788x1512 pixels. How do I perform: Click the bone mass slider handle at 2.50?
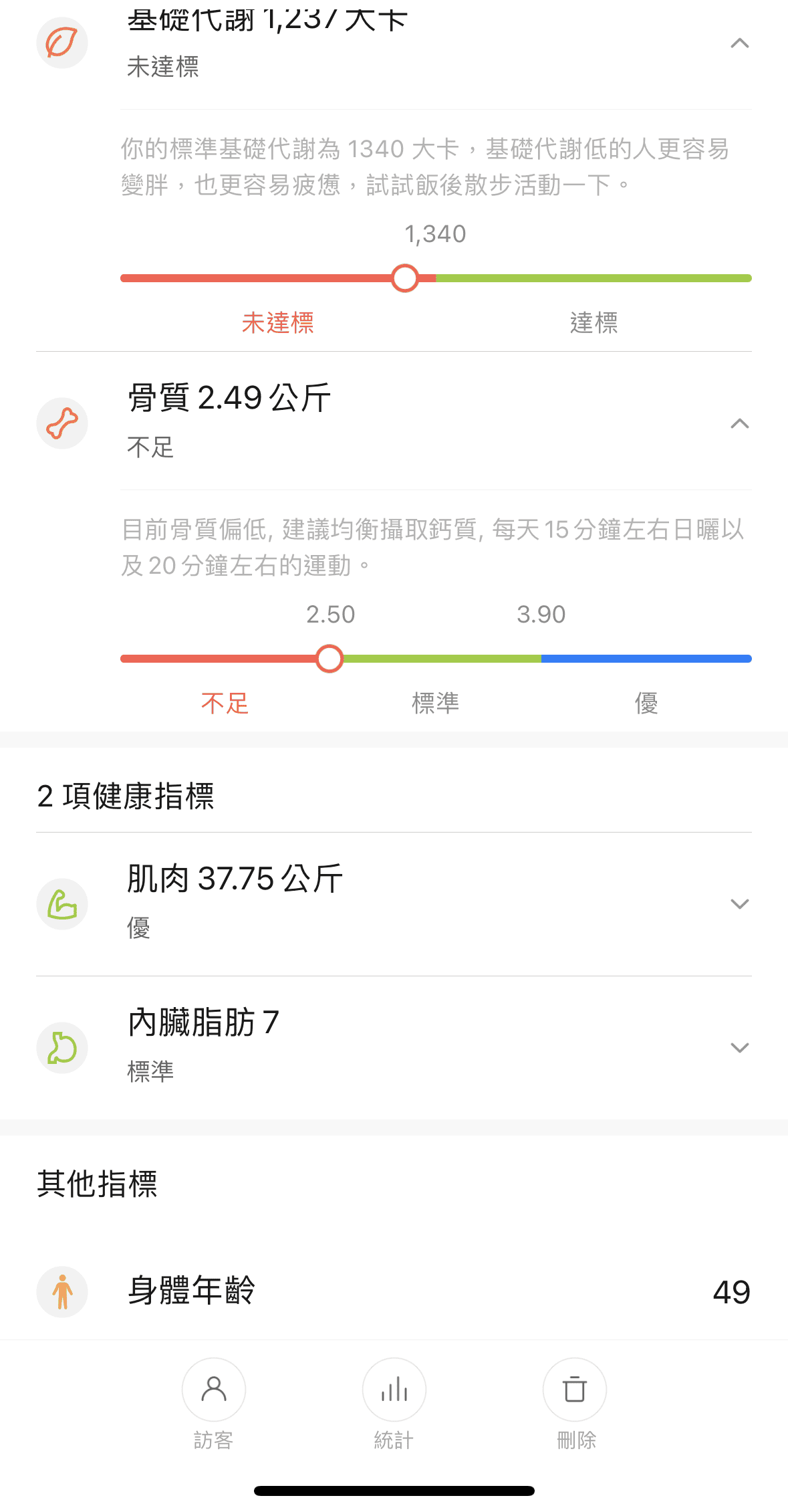[329, 659]
